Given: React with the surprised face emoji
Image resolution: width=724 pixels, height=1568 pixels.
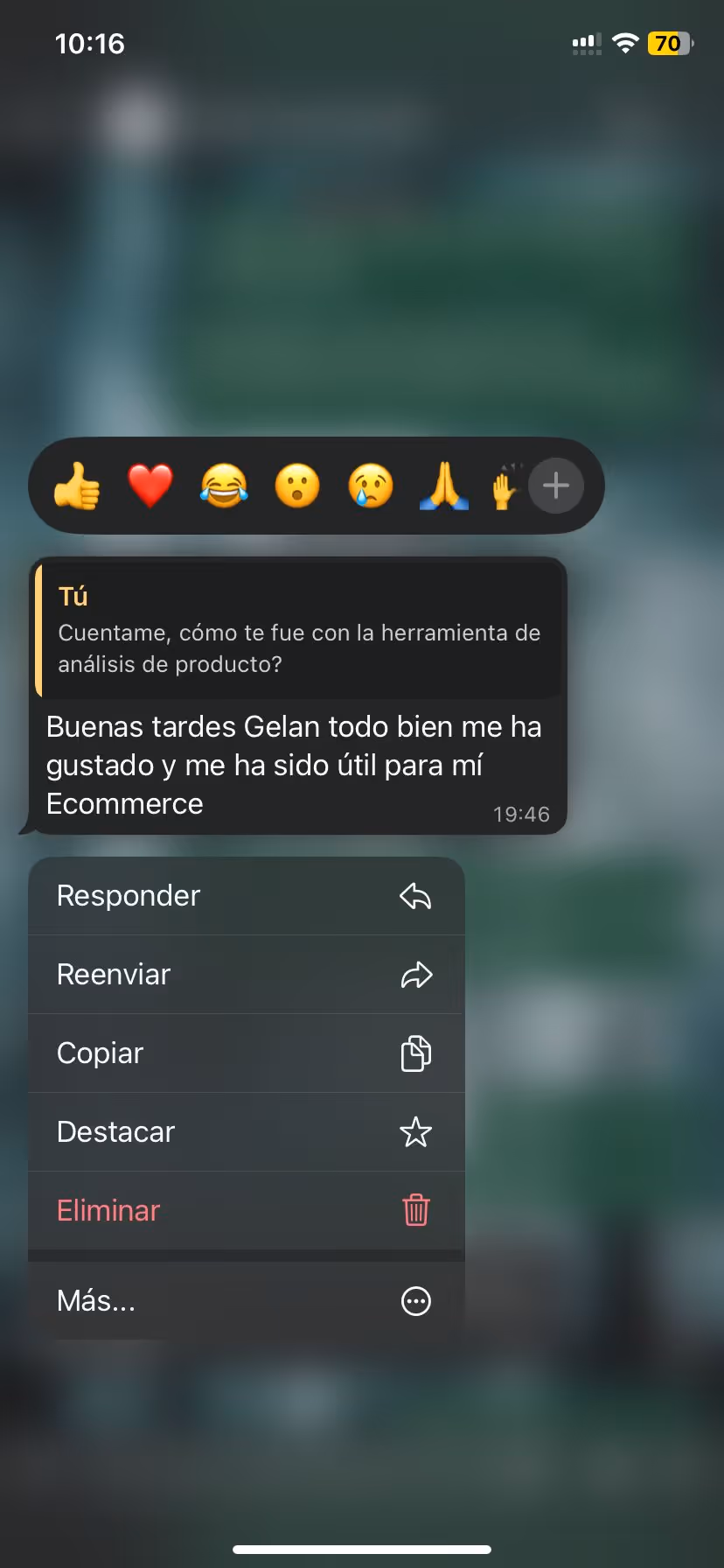Looking at the screenshot, I should pyautogui.click(x=297, y=486).
